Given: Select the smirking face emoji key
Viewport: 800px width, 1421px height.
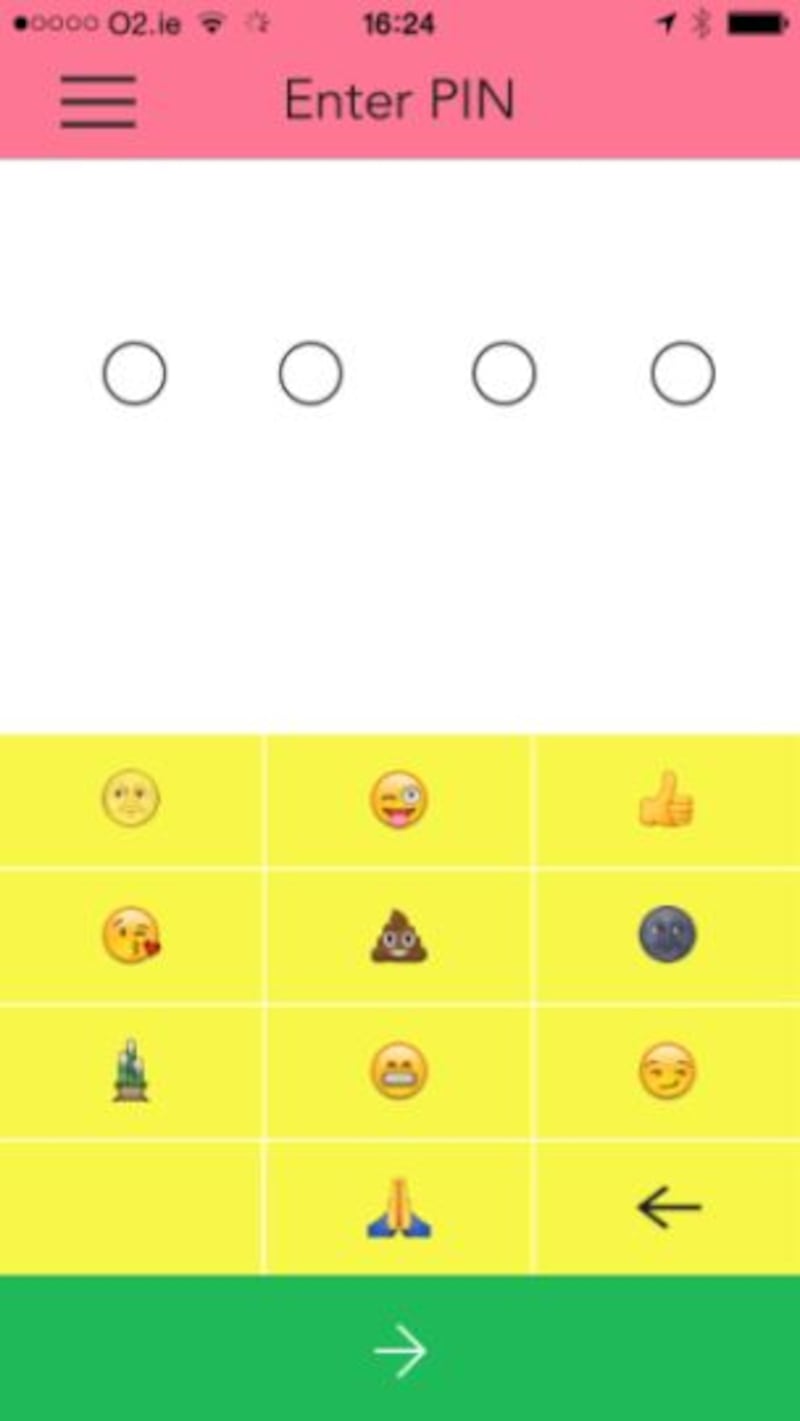Looking at the screenshot, I should click(x=668, y=1071).
